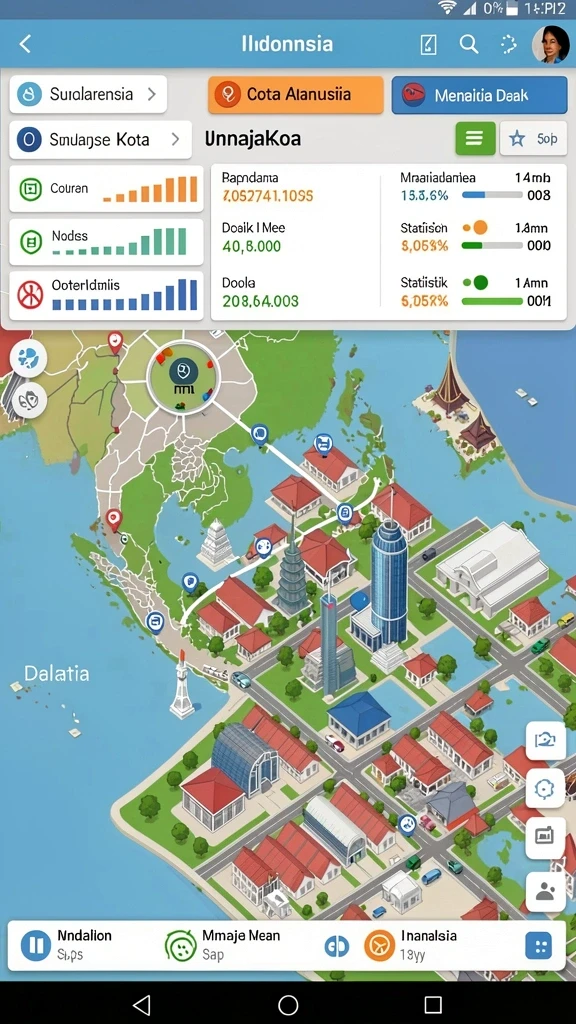Screen dimensions: 576x1024
Task: Open the Ooterldmlis stats card
Action: pos(106,295)
